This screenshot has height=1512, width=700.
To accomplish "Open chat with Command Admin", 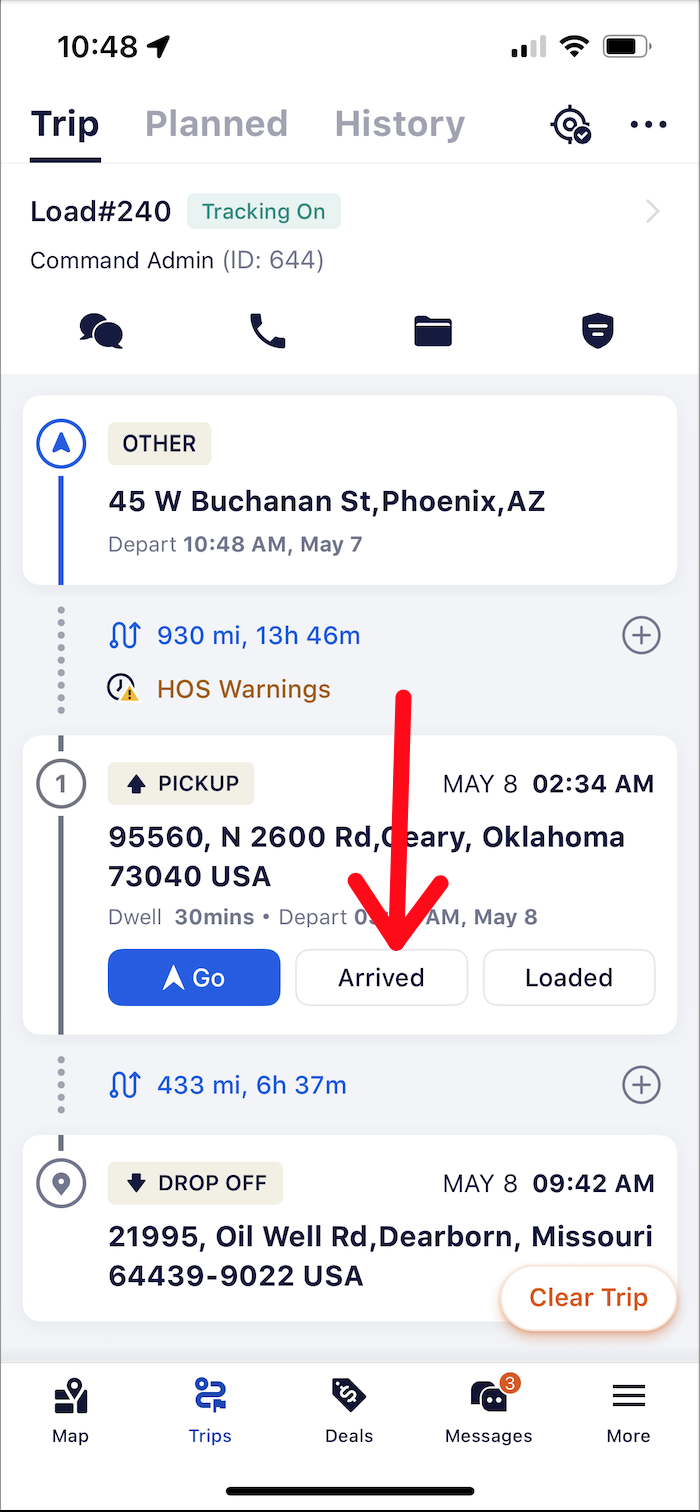I will coord(101,330).
